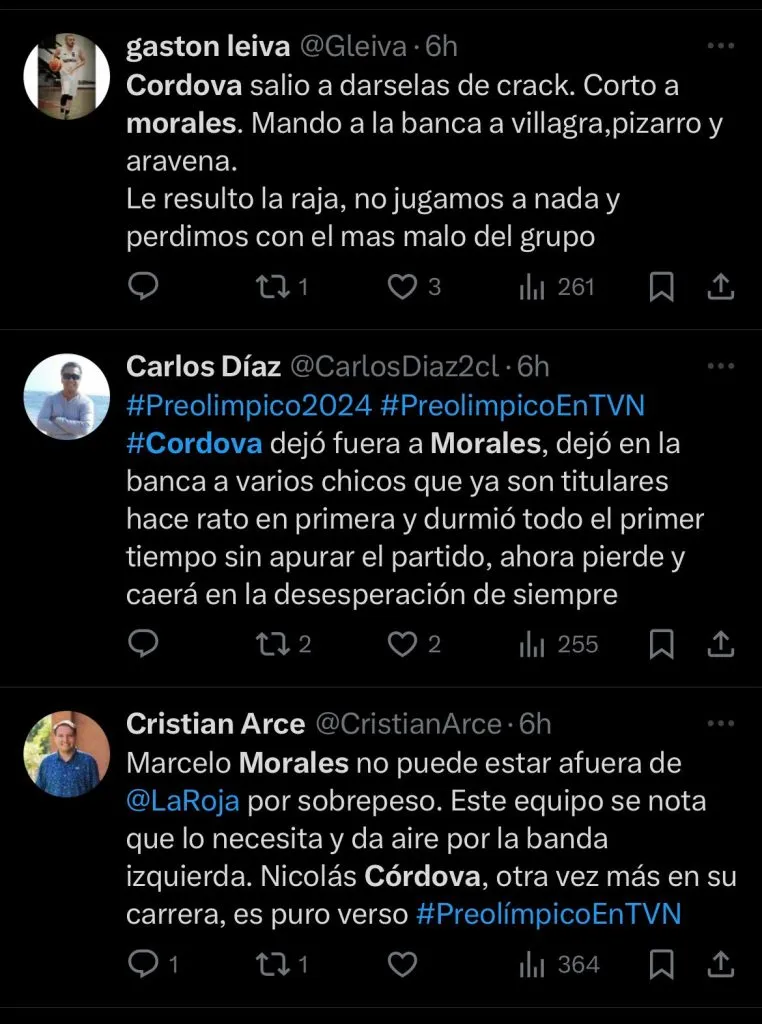Share gaston leiva's tweet
This screenshot has width=762, height=1024.
(720, 288)
